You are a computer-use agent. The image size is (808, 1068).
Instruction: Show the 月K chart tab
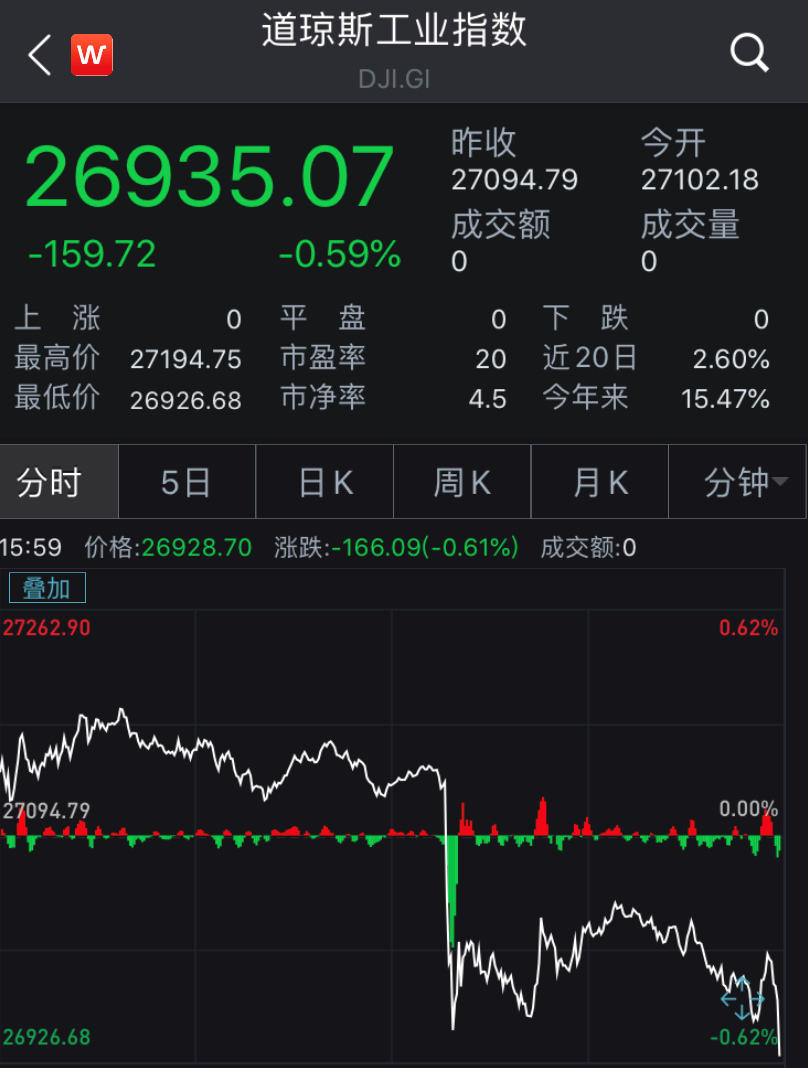pos(600,483)
